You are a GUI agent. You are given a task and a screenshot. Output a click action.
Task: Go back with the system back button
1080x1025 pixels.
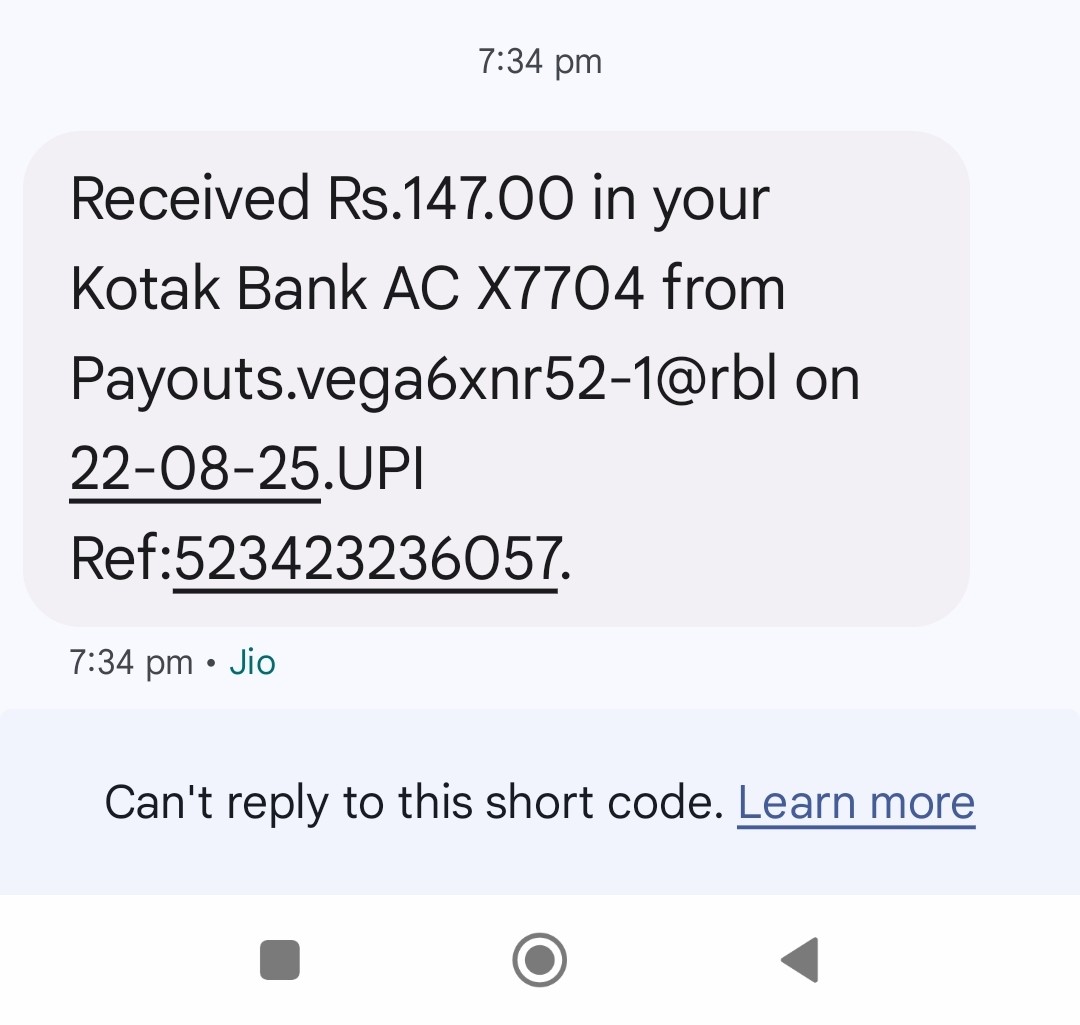click(x=800, y=960)
